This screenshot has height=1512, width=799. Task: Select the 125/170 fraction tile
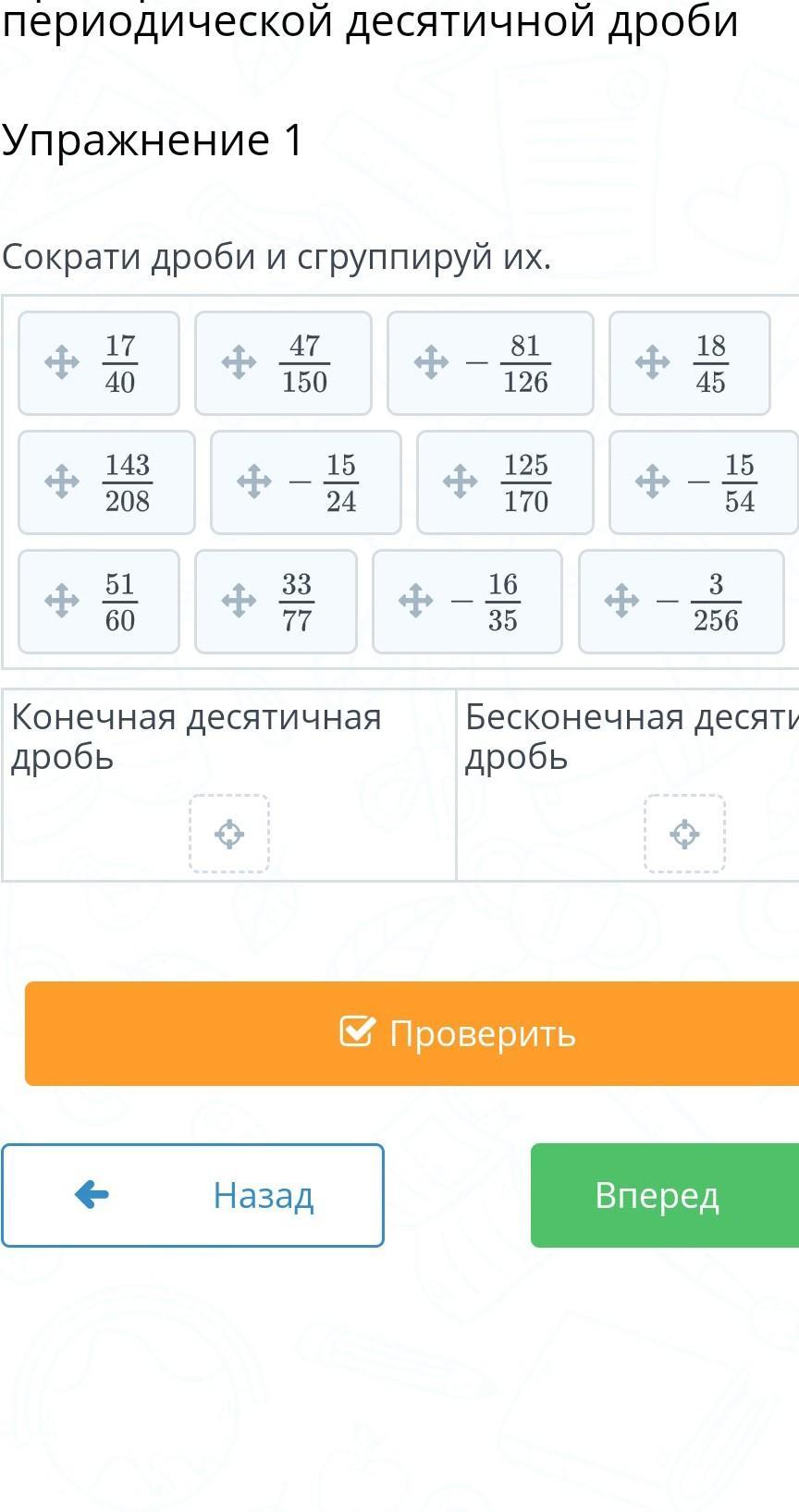(505, 482)
